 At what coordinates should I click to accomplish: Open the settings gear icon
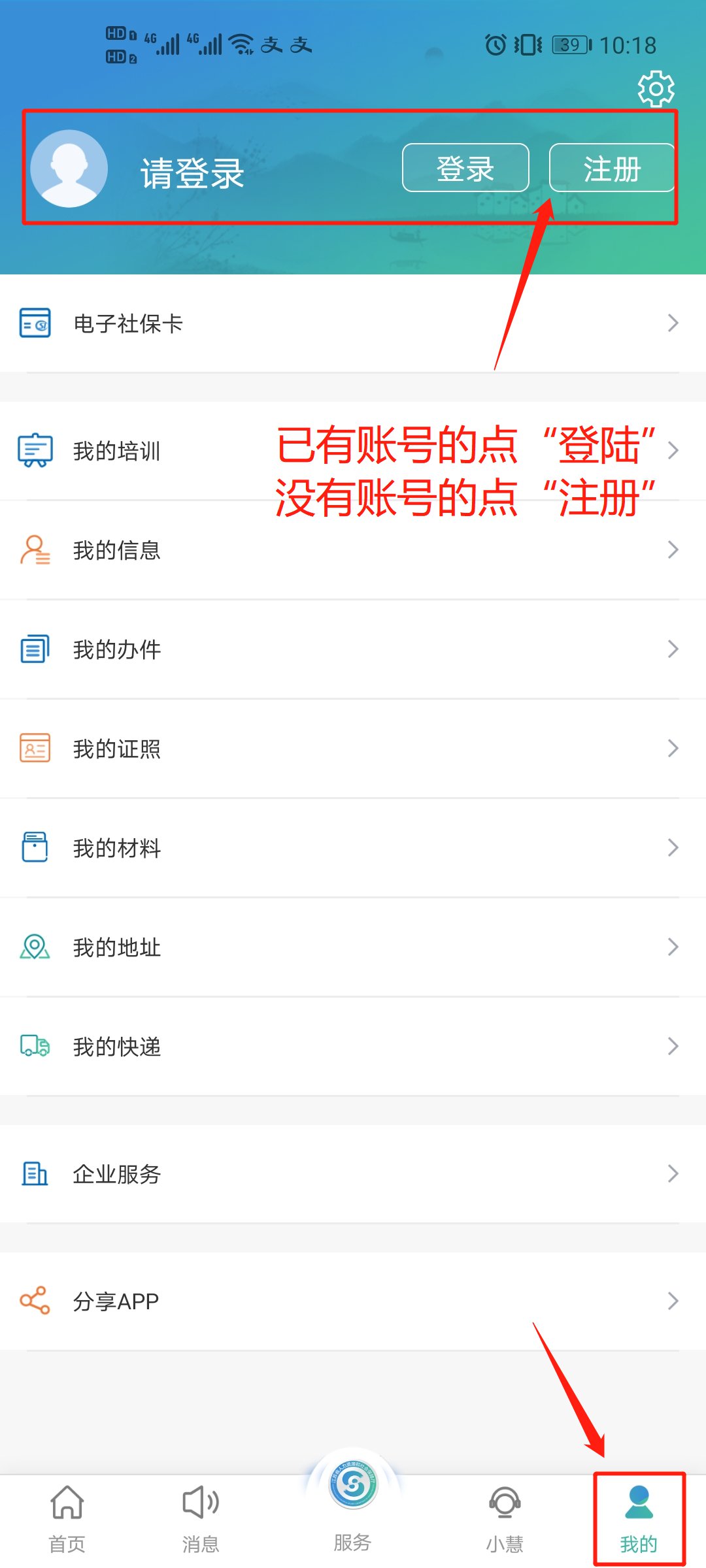656,89
